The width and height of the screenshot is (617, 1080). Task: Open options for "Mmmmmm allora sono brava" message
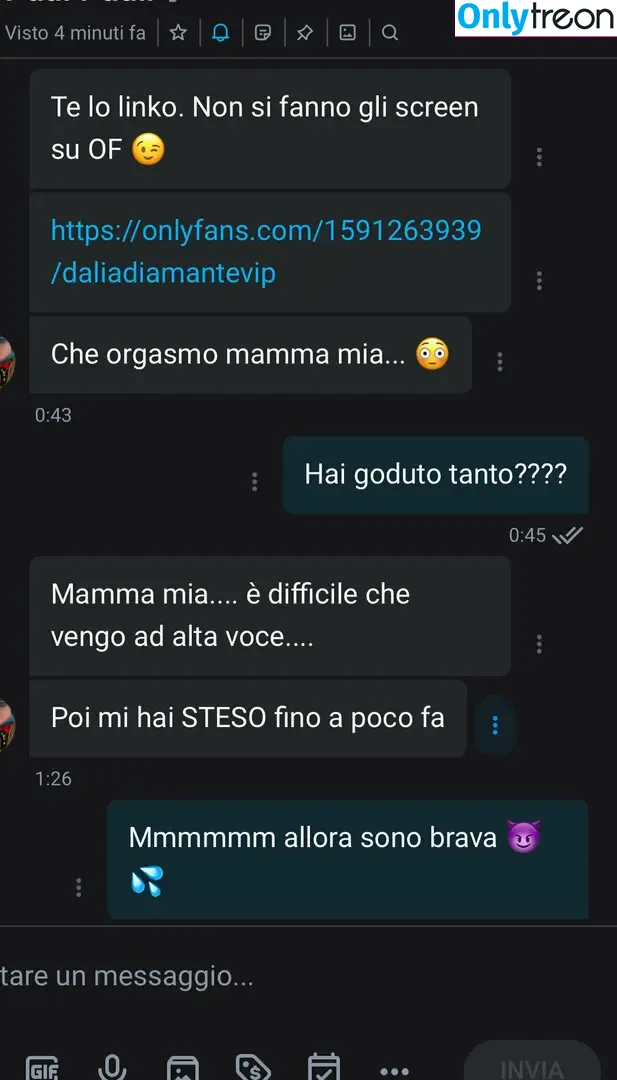pyautogui.click(x=79, y=887)
